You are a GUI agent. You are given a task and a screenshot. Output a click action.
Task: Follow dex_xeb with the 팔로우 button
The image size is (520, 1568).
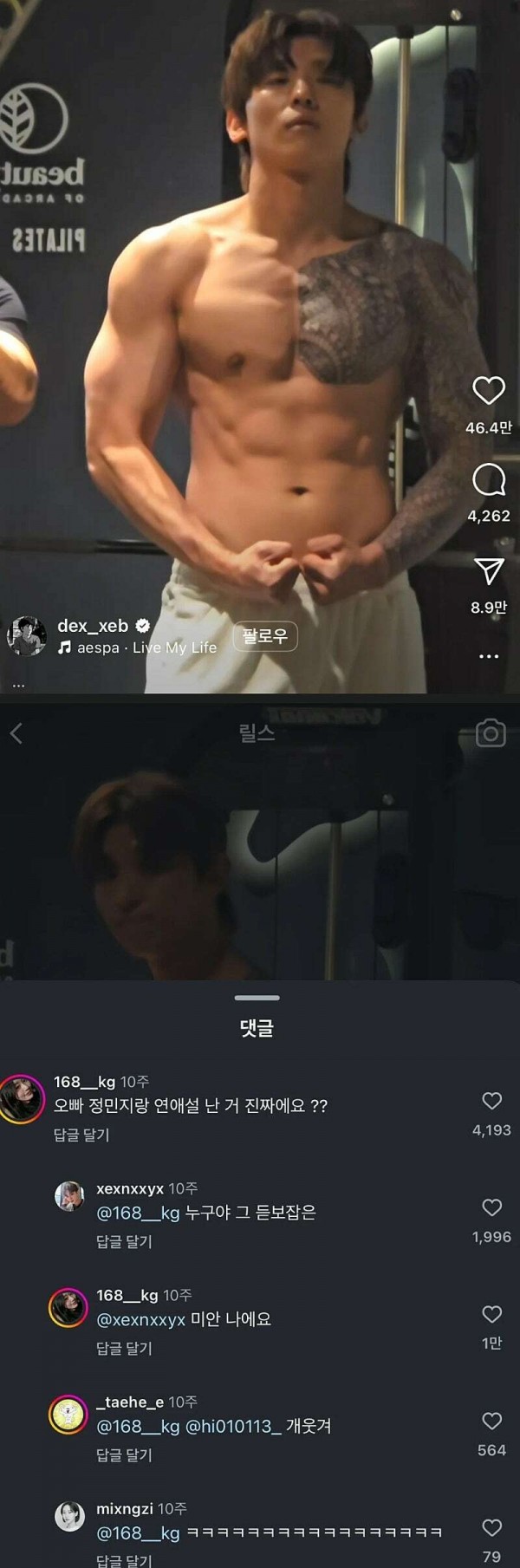click(264, 636)
